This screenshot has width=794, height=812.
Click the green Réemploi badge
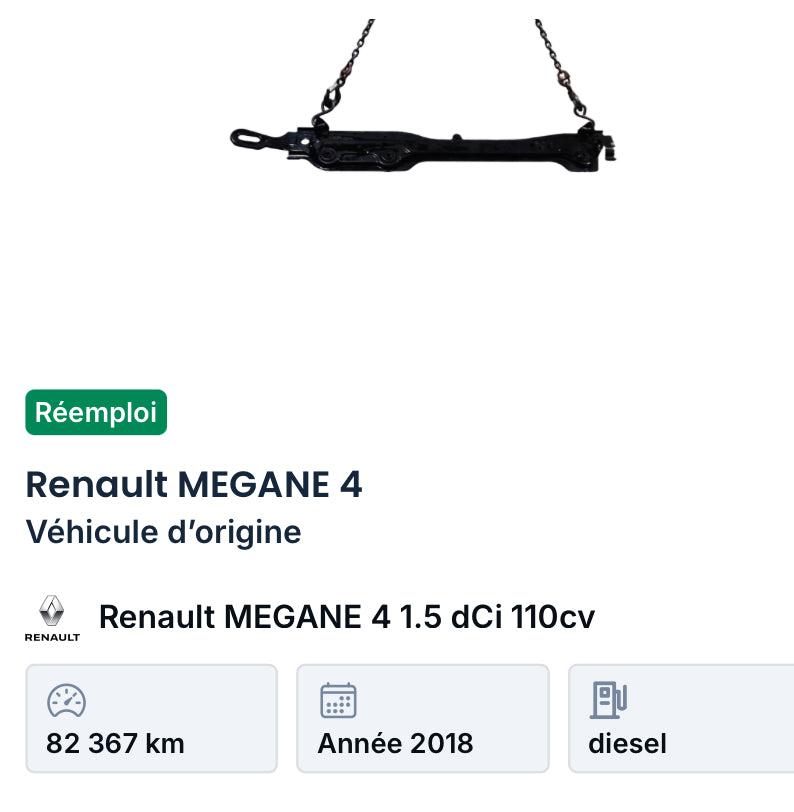(x=96, y=412)
